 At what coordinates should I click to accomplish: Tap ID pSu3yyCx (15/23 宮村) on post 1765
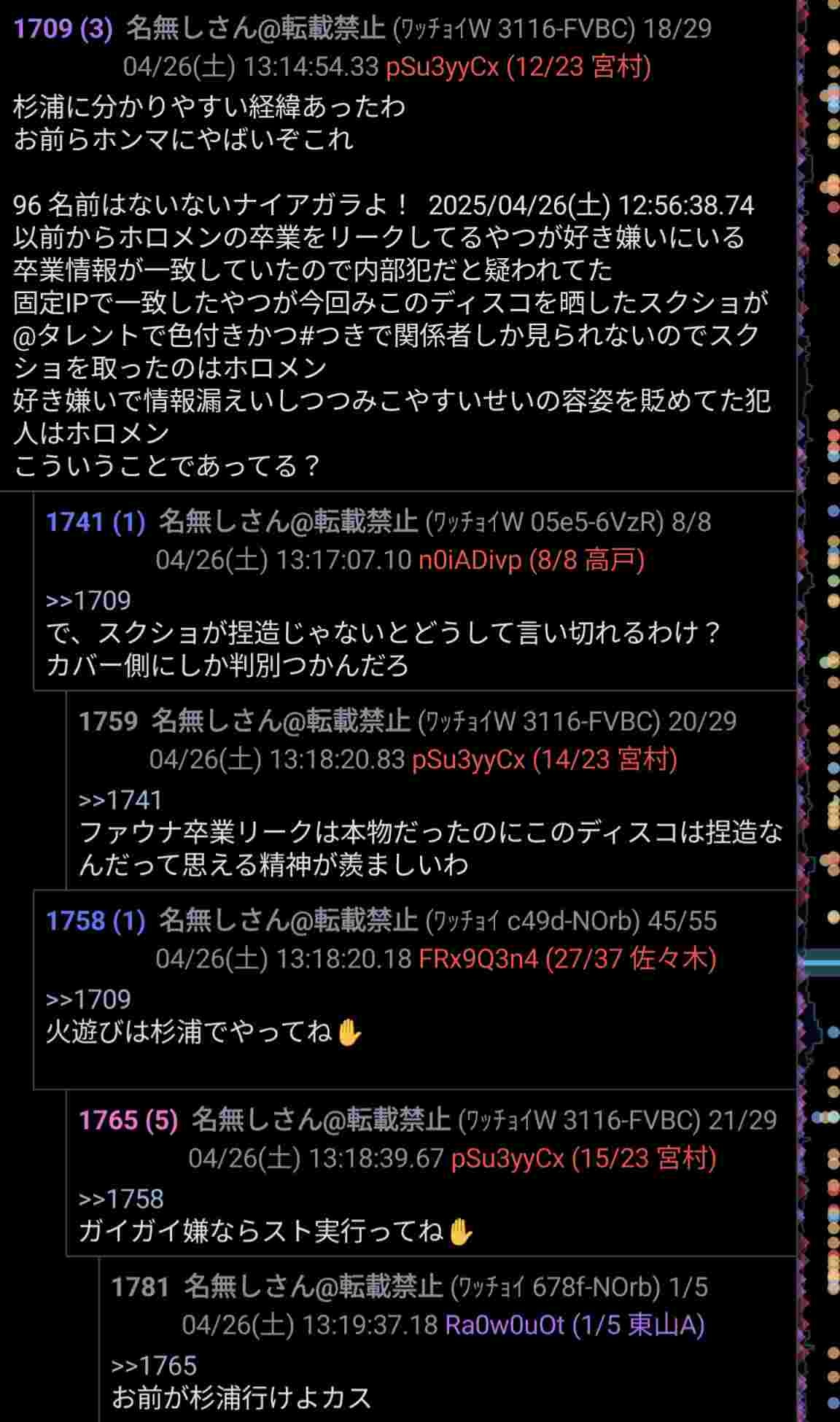coord(583,1159)
